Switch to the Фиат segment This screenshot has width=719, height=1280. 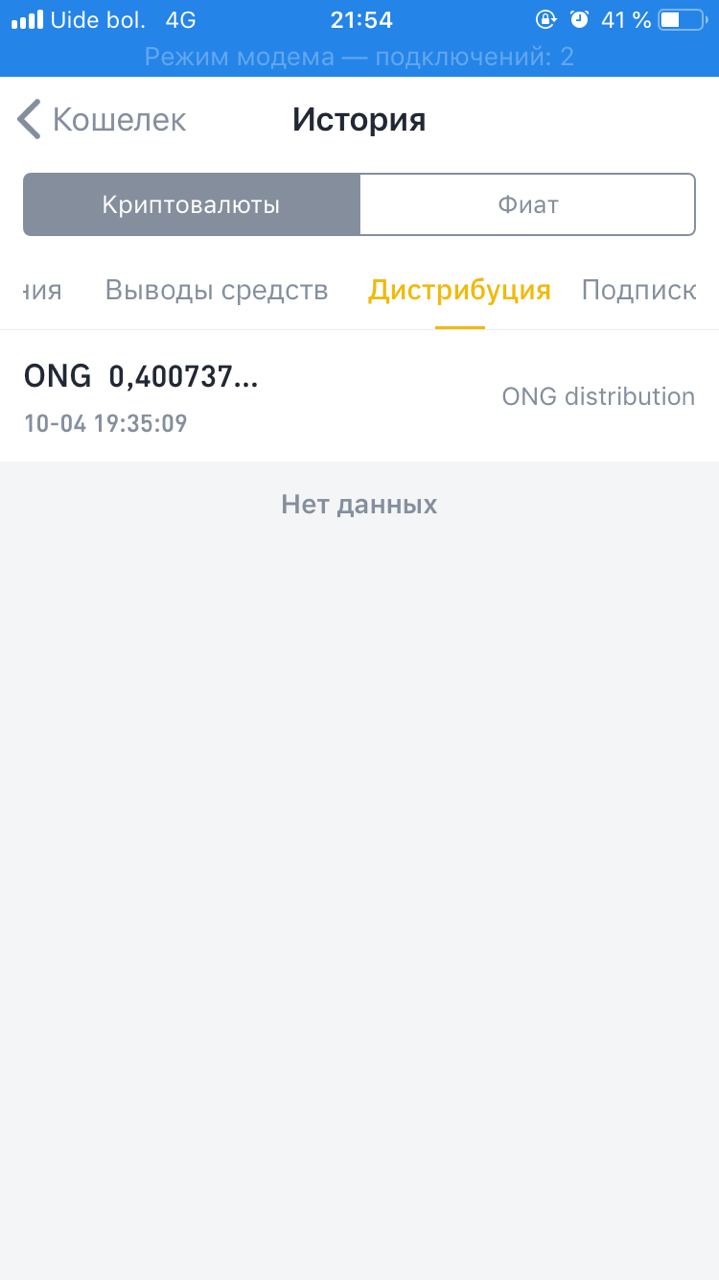click(x=527, y=205)
